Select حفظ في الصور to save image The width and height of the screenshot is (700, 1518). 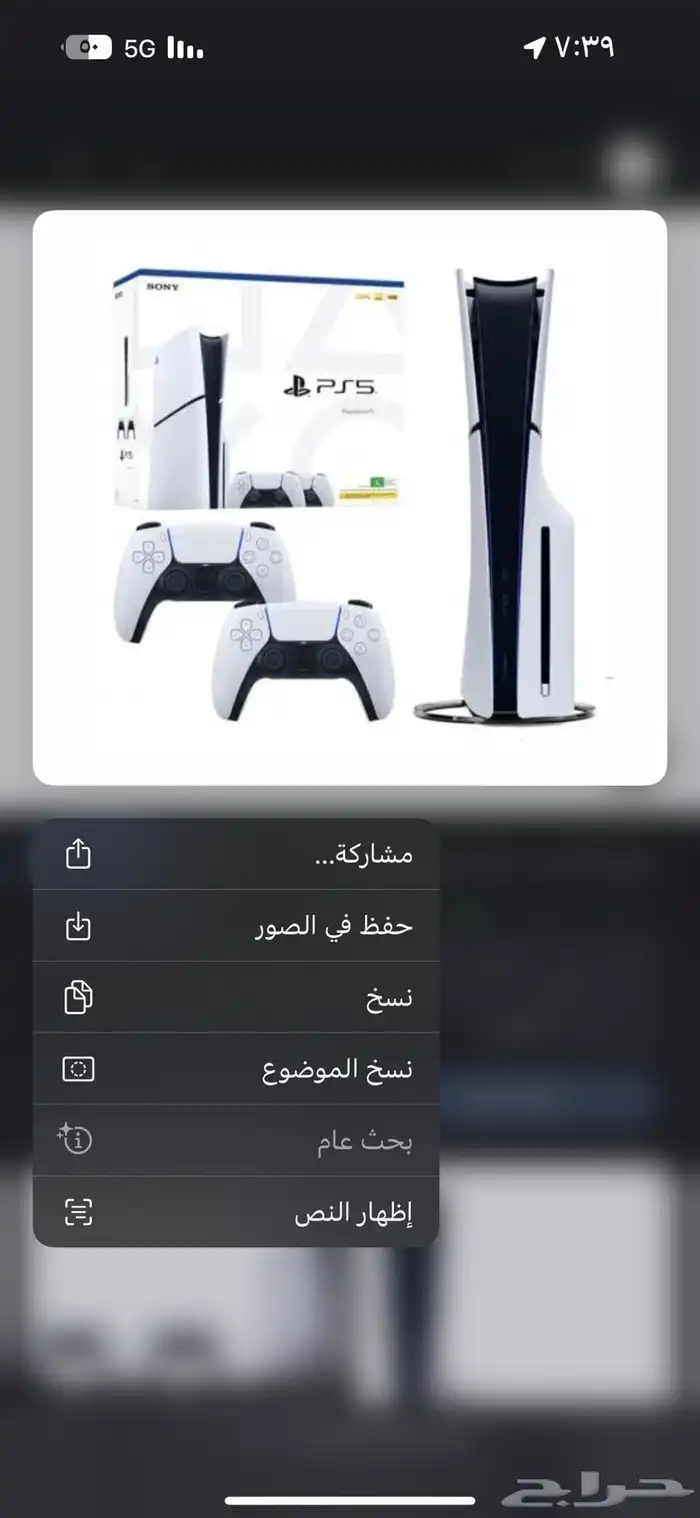coord(236,926)
